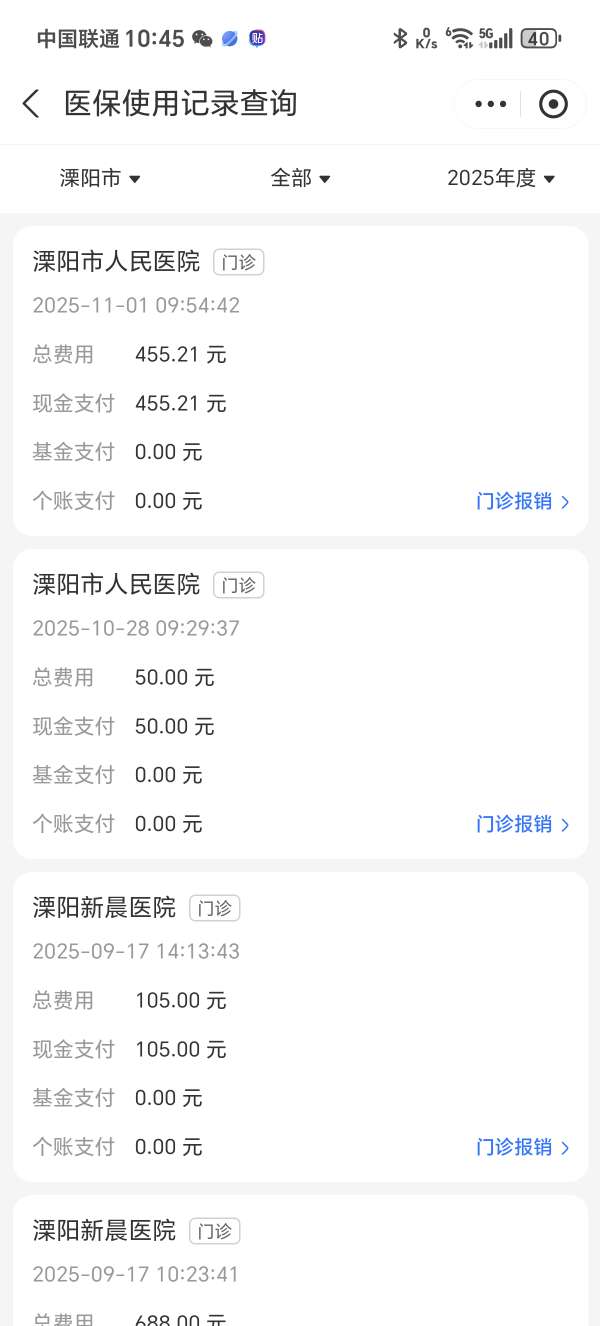Open the 全部 type filter dropdown
The image size is (600, 1326).
tap(300, 178)
